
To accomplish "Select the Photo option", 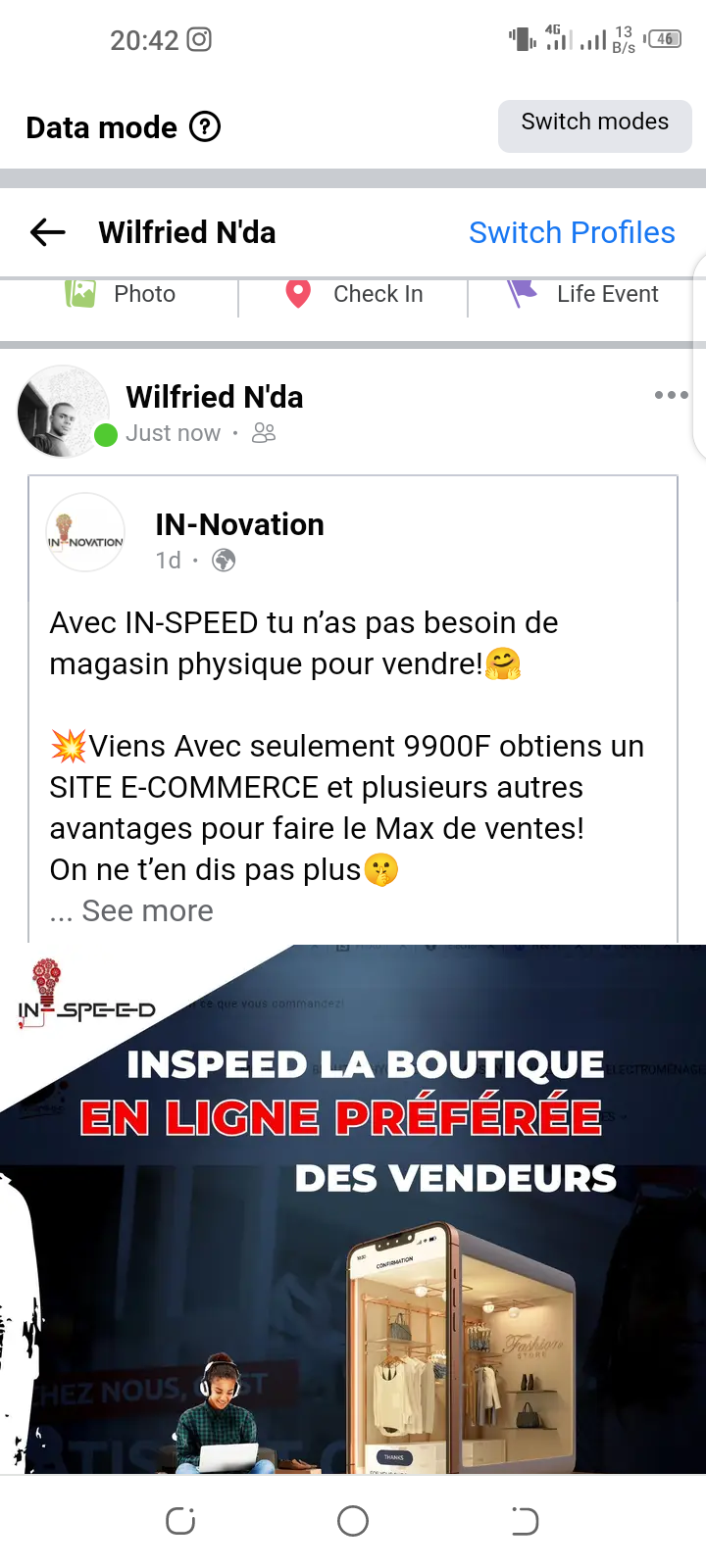I will (120, 294).
